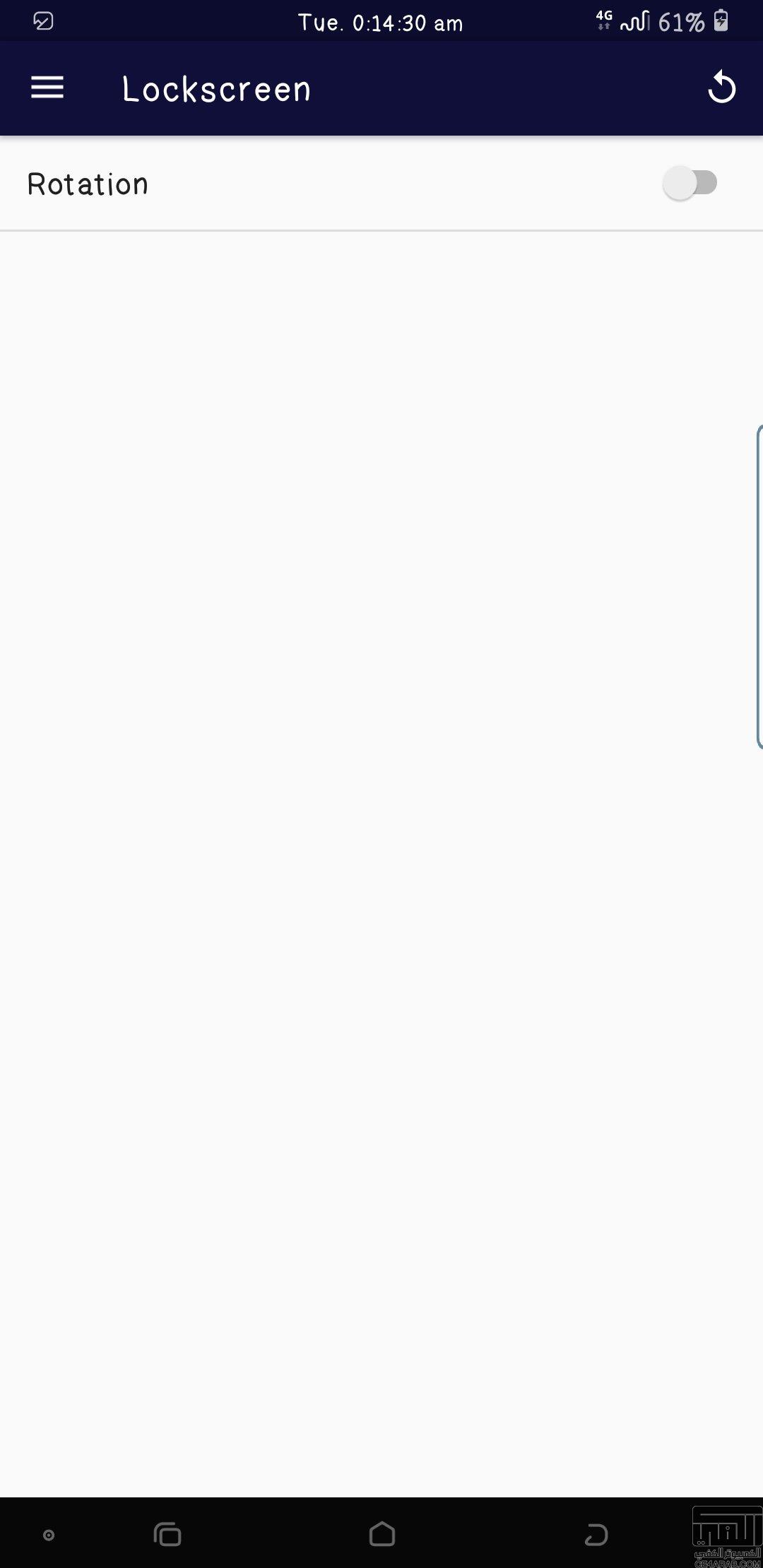Tap the reset arrow in the app bar

pyautogui.click(x=721, y=88)
